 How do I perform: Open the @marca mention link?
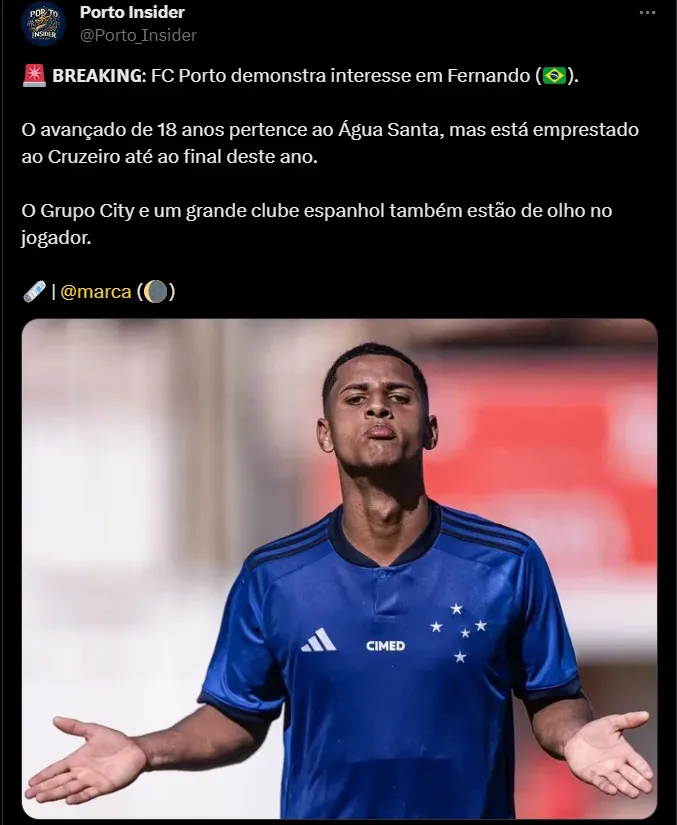[96, 292]
